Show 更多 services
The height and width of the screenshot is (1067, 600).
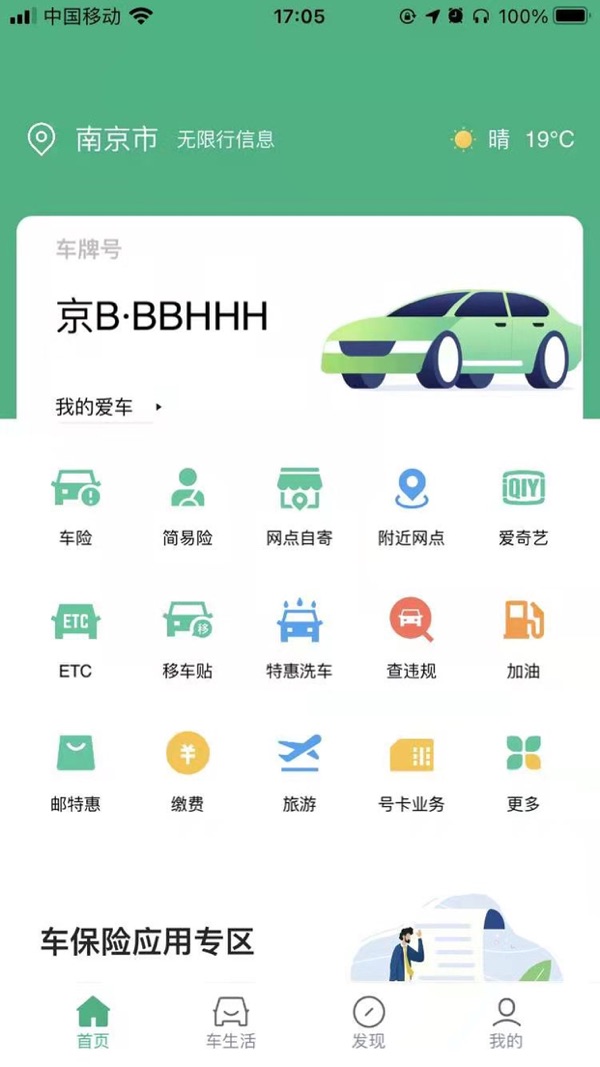[523, 771]
